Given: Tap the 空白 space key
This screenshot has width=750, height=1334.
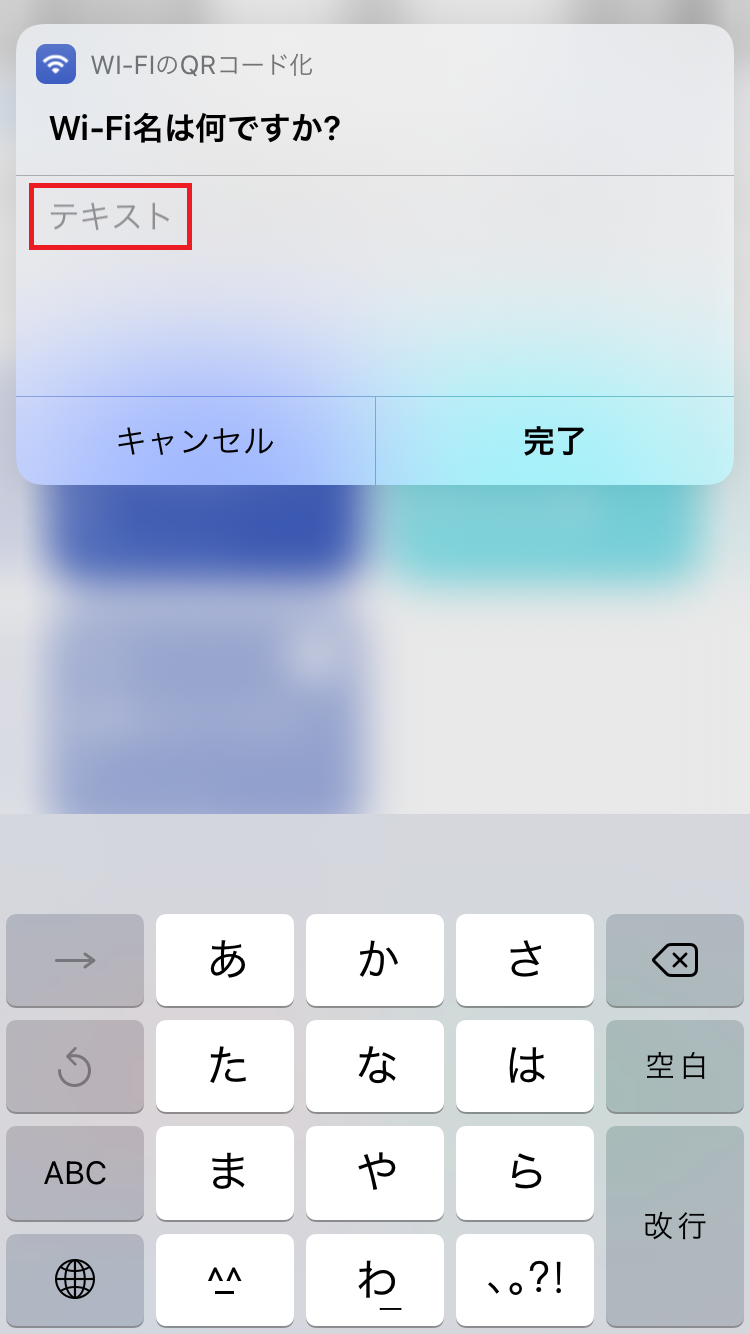Looking at the screenshot, I should 675,1066.
